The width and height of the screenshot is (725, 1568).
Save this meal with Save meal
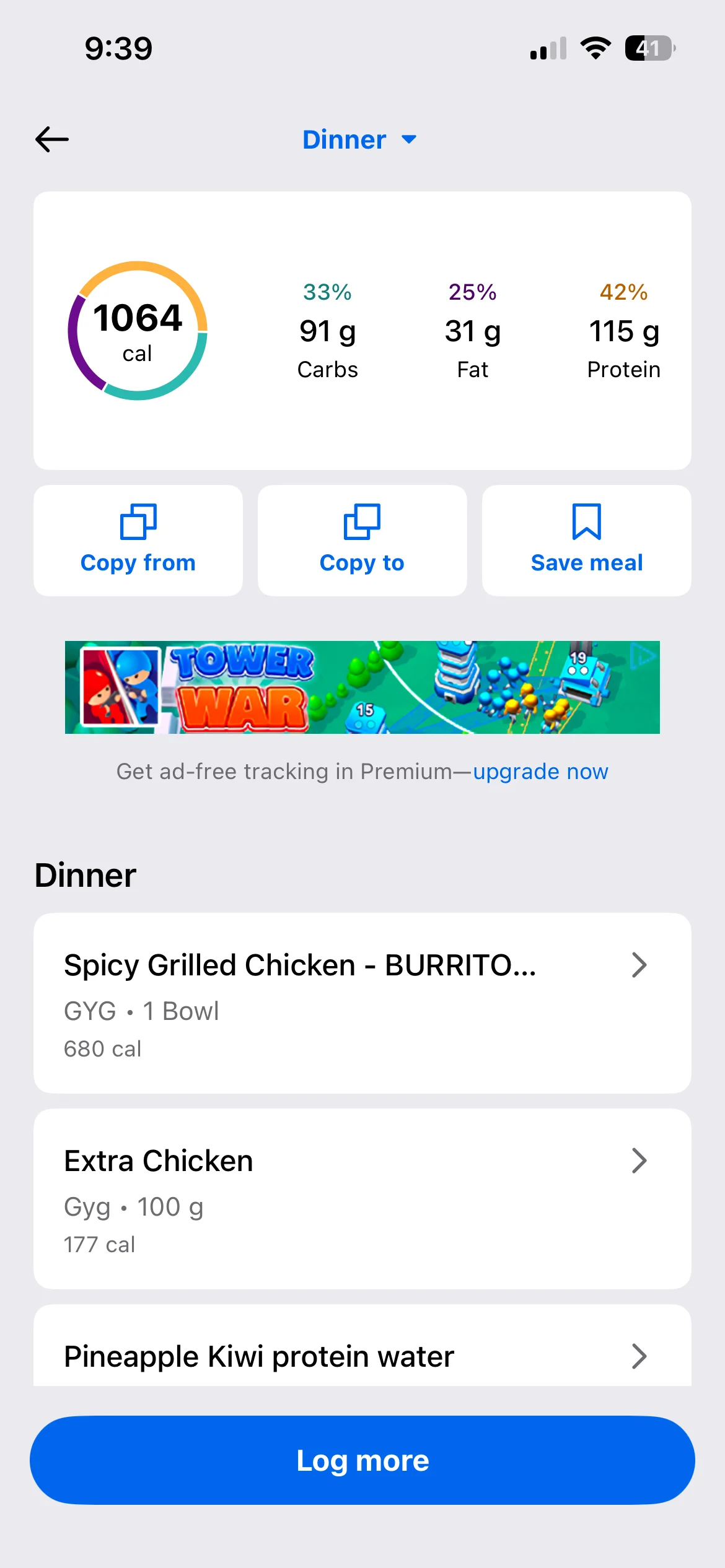(586, 540)
